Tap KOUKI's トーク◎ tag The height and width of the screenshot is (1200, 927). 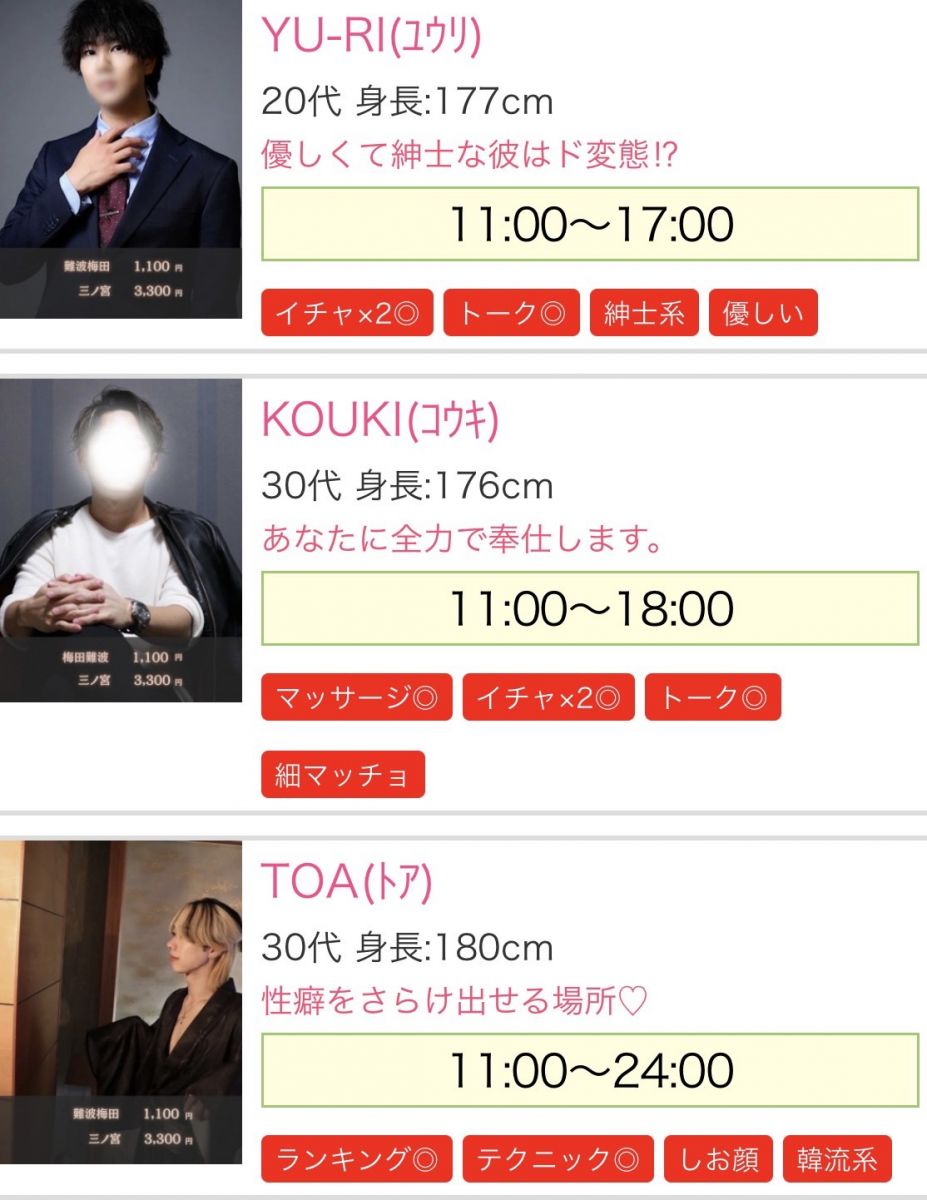712,698
